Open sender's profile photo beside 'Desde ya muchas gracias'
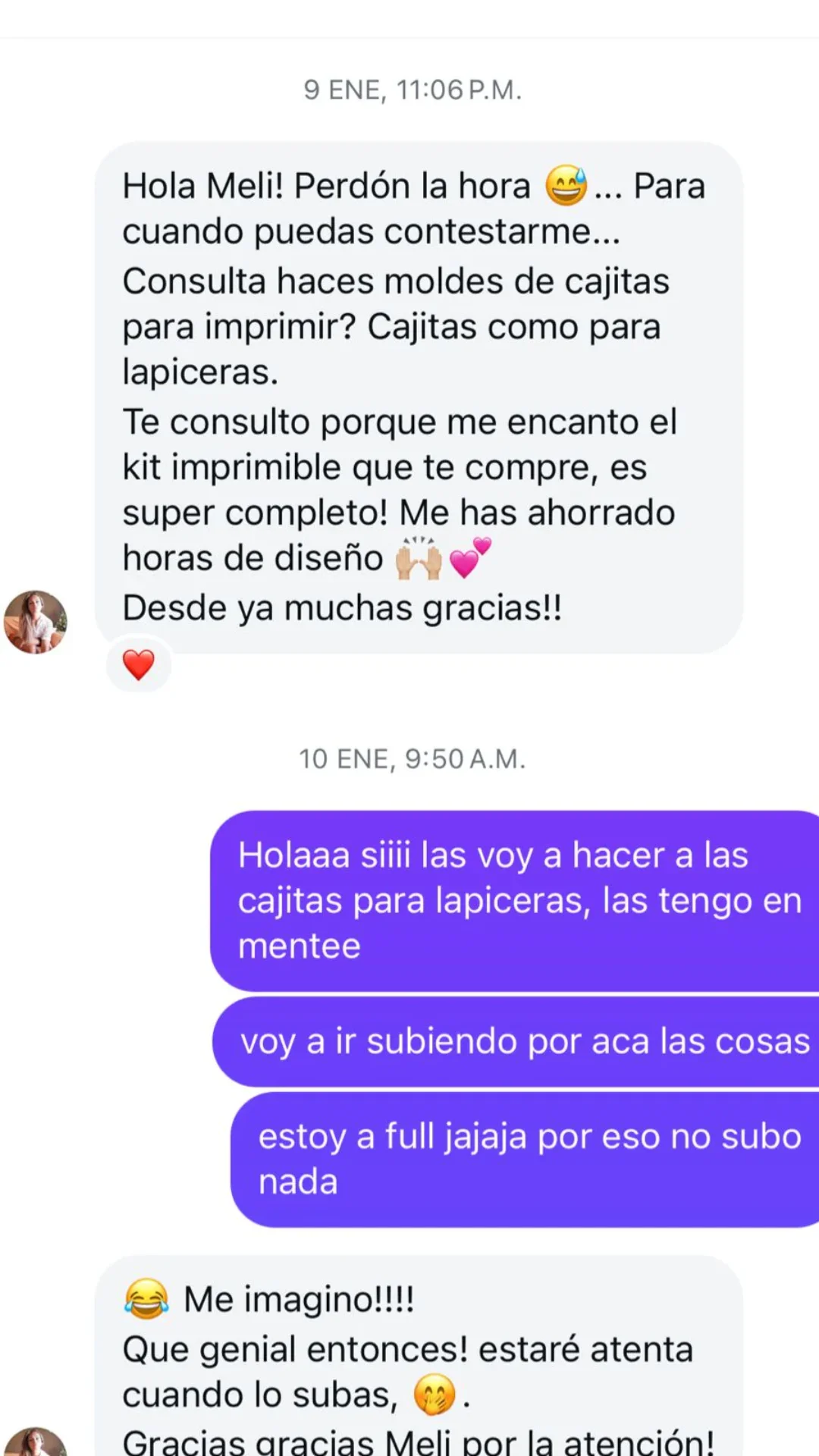 point(36,622)
